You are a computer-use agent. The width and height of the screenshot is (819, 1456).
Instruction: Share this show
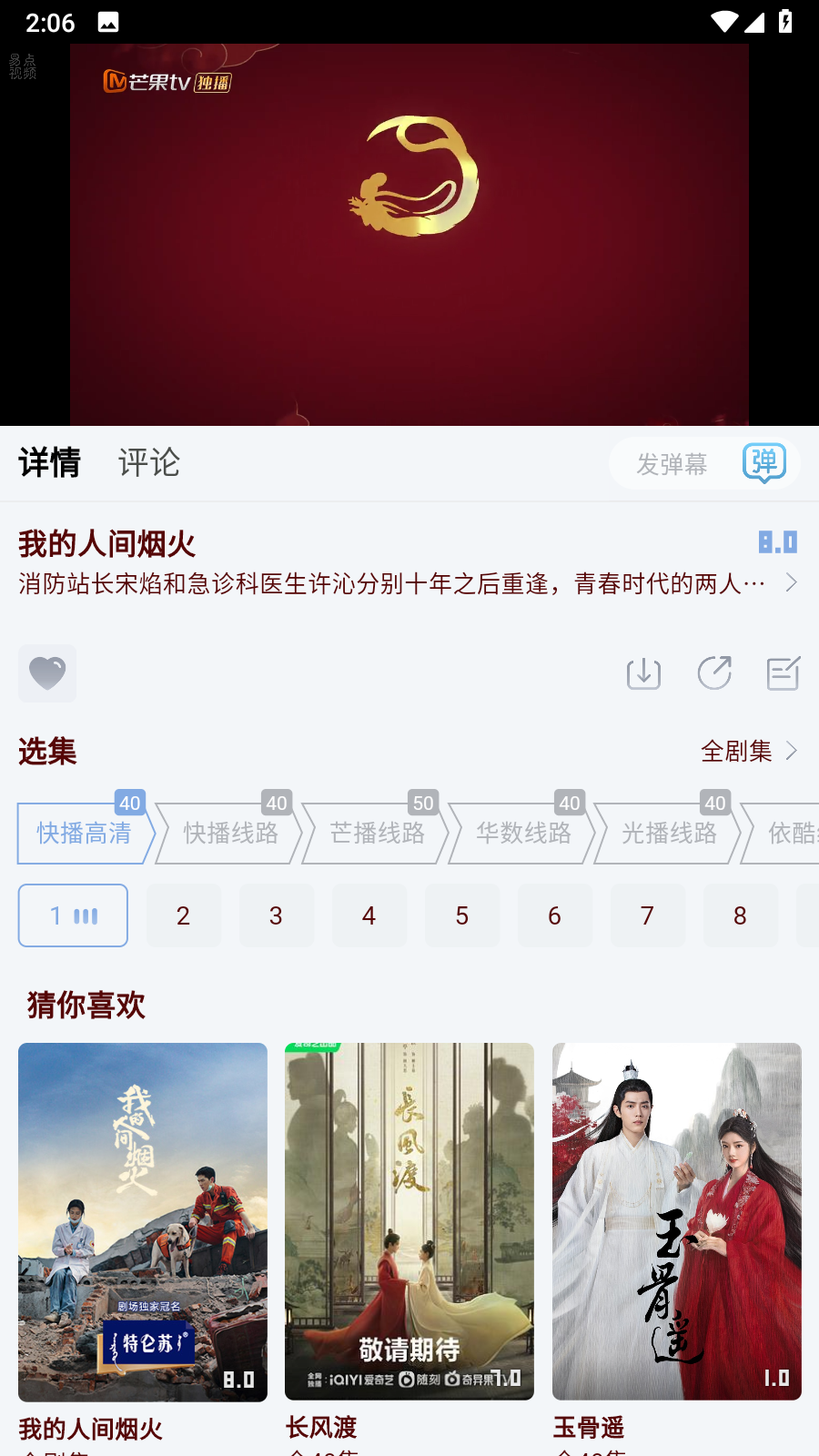pyautogui.click(x=714, y=673)
